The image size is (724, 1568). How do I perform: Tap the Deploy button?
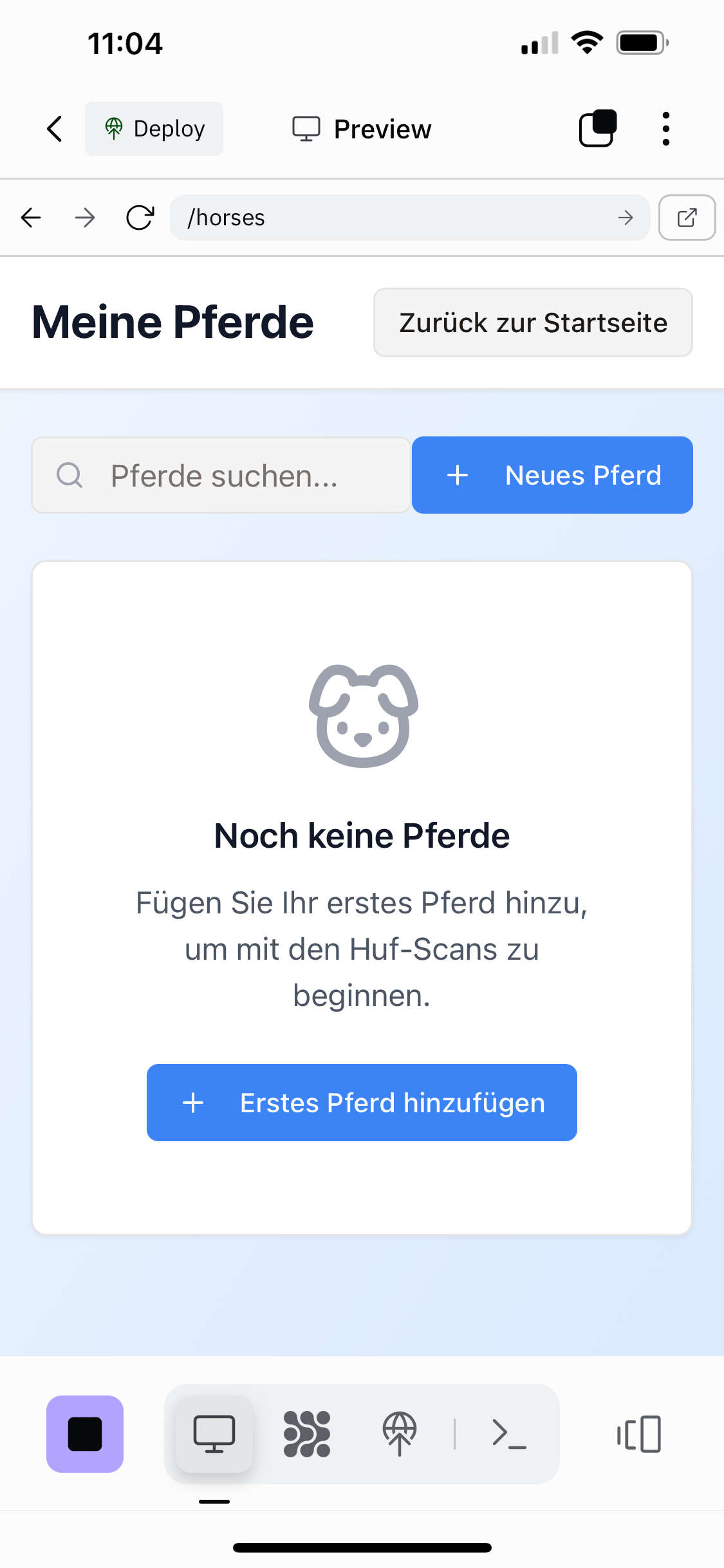click(154, 129)
